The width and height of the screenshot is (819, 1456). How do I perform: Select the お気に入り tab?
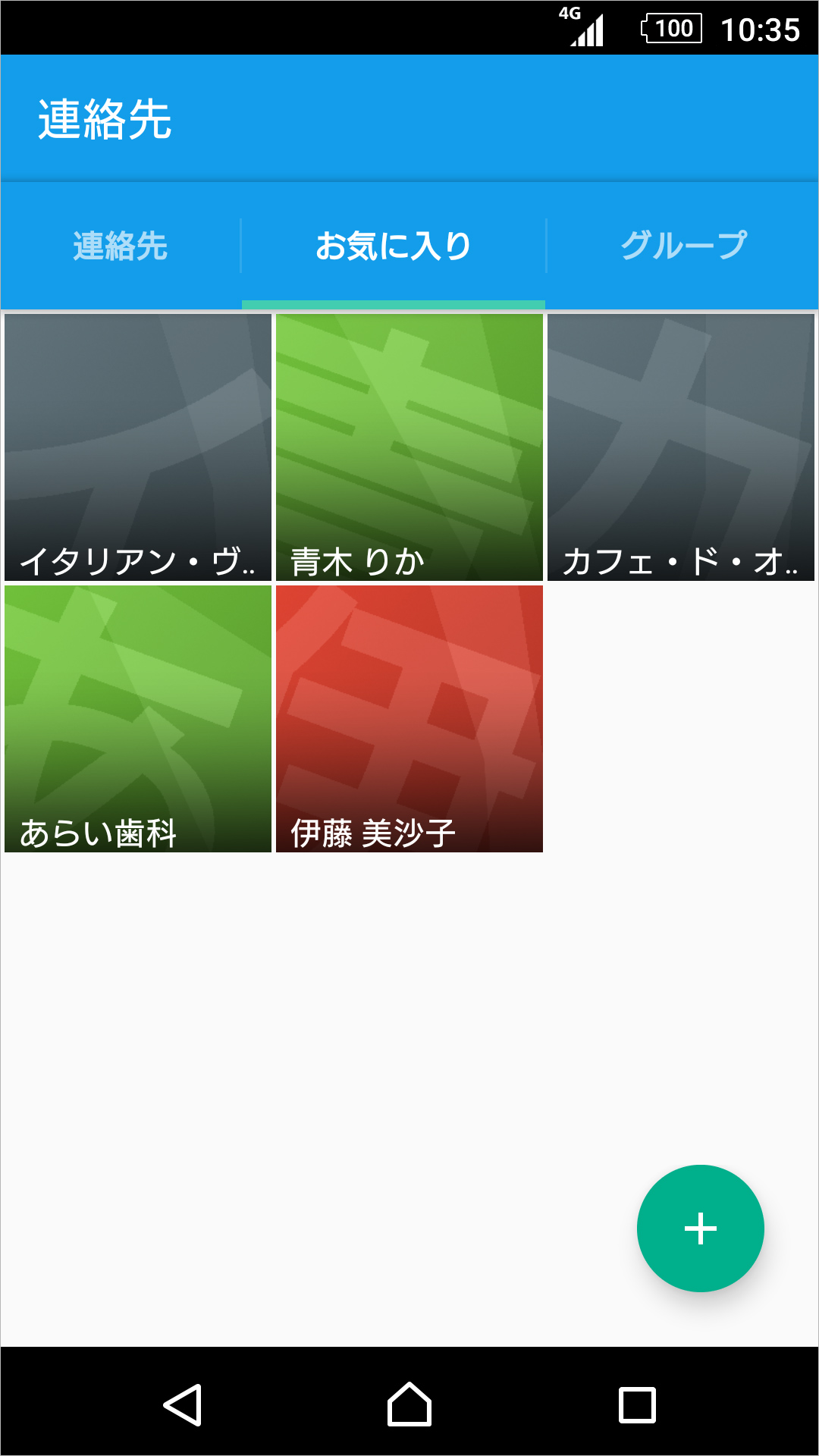[394, 244]
